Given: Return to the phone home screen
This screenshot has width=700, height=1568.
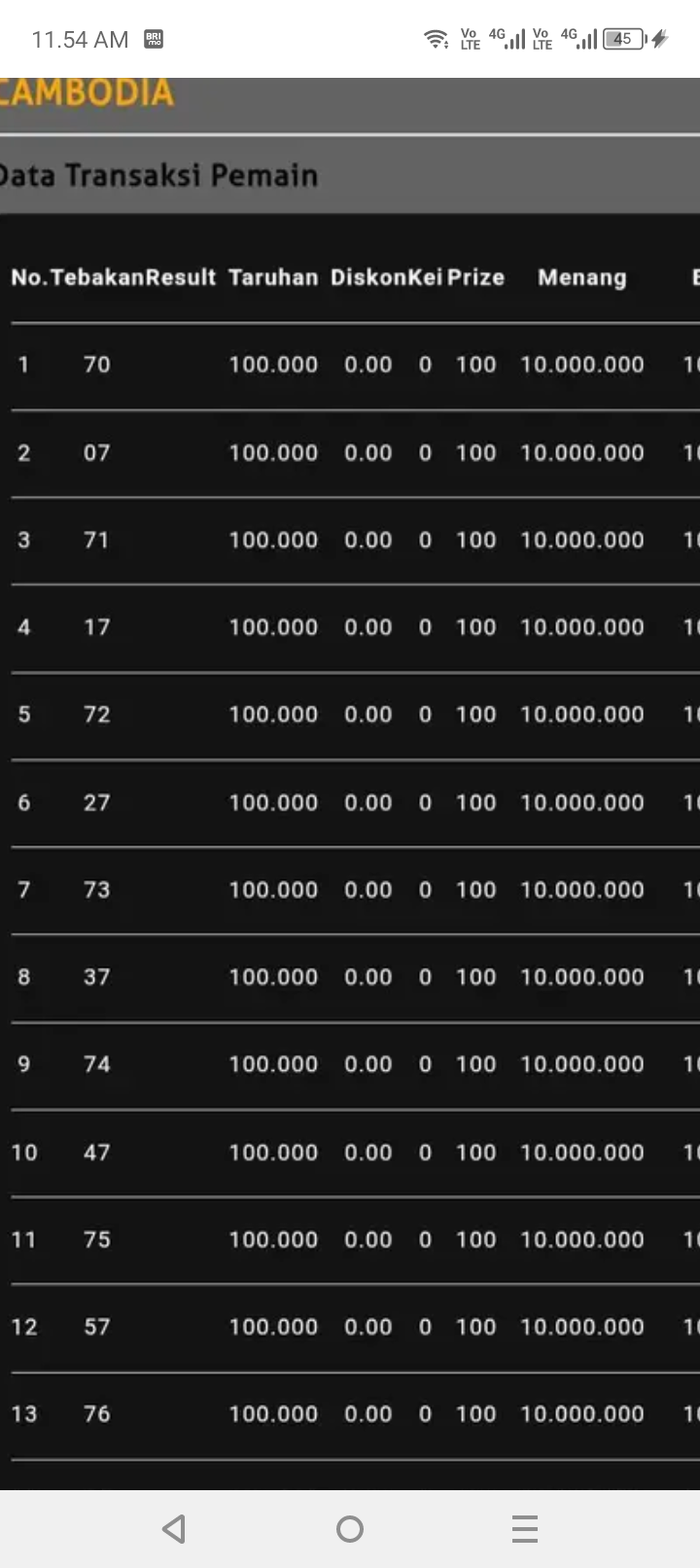Looking at the screenshot, I should pyautogui.click(x=350, y=1529).
